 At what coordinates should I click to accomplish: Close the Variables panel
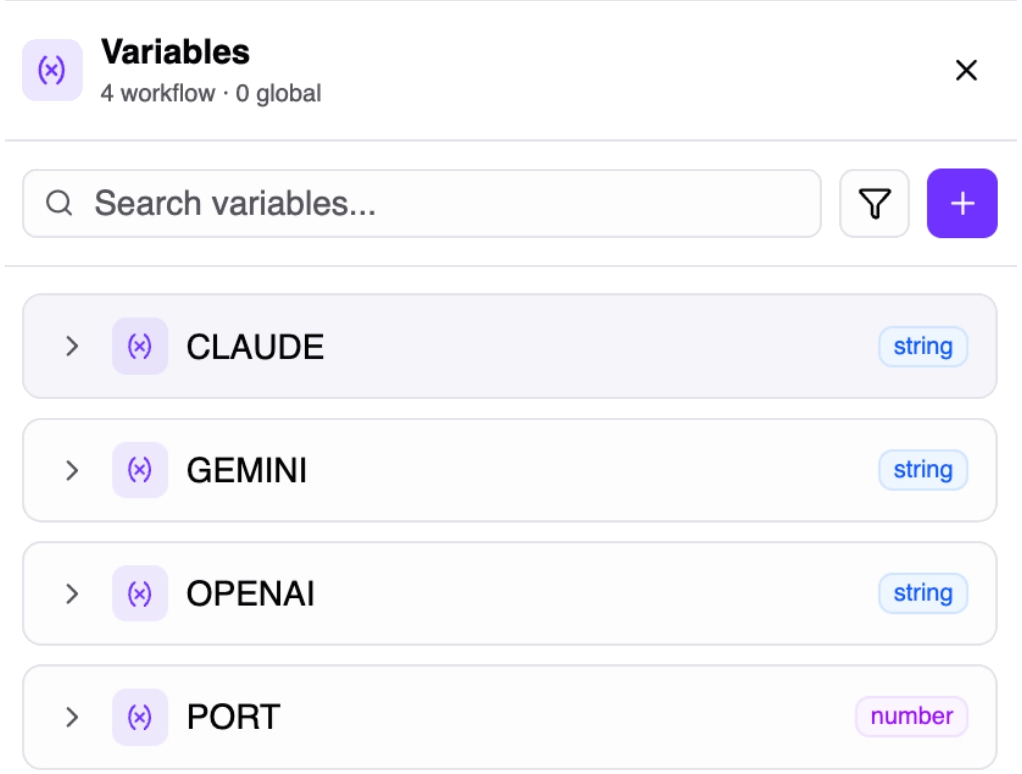pos(966,70)
